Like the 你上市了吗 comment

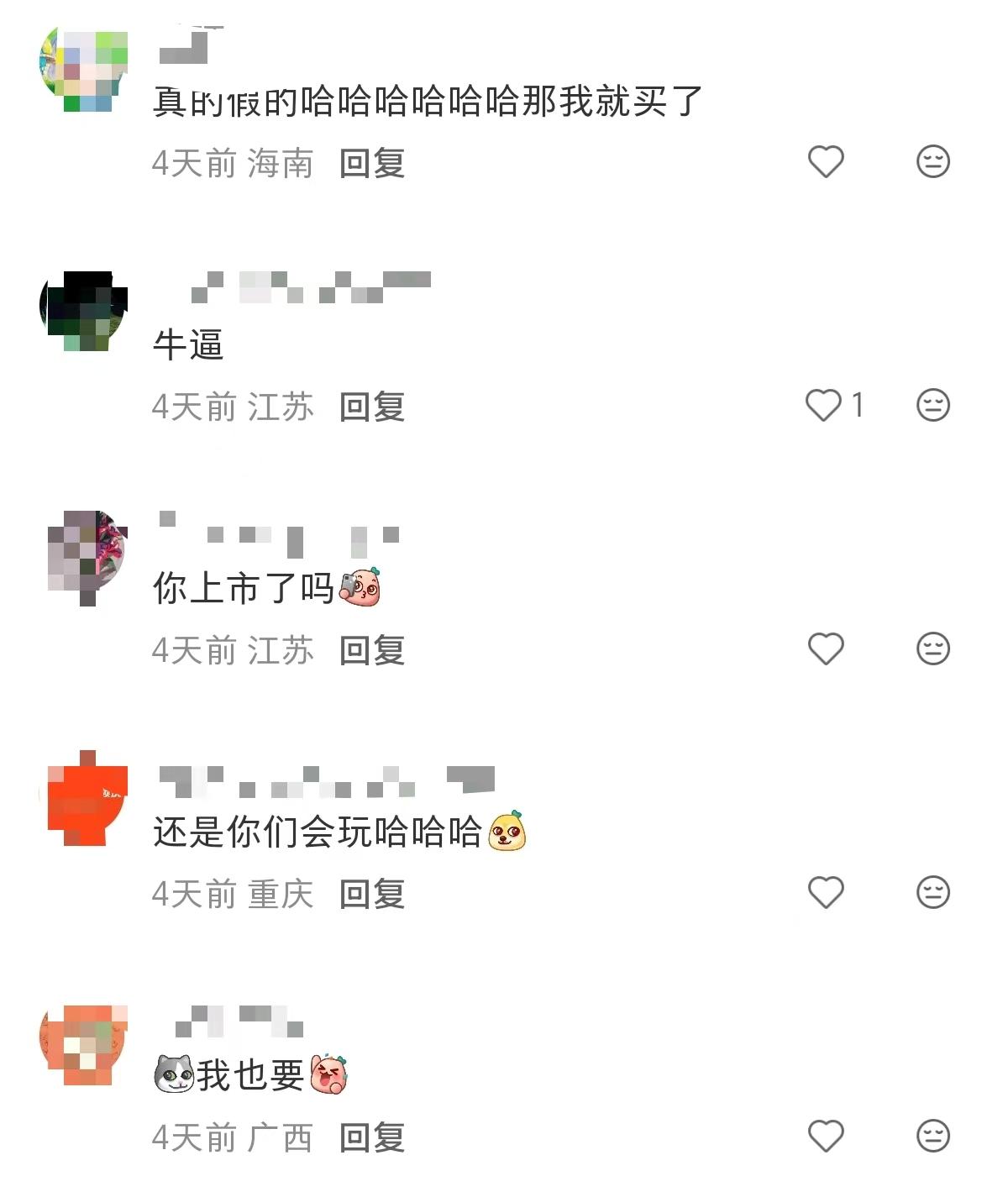click(825, 649)
